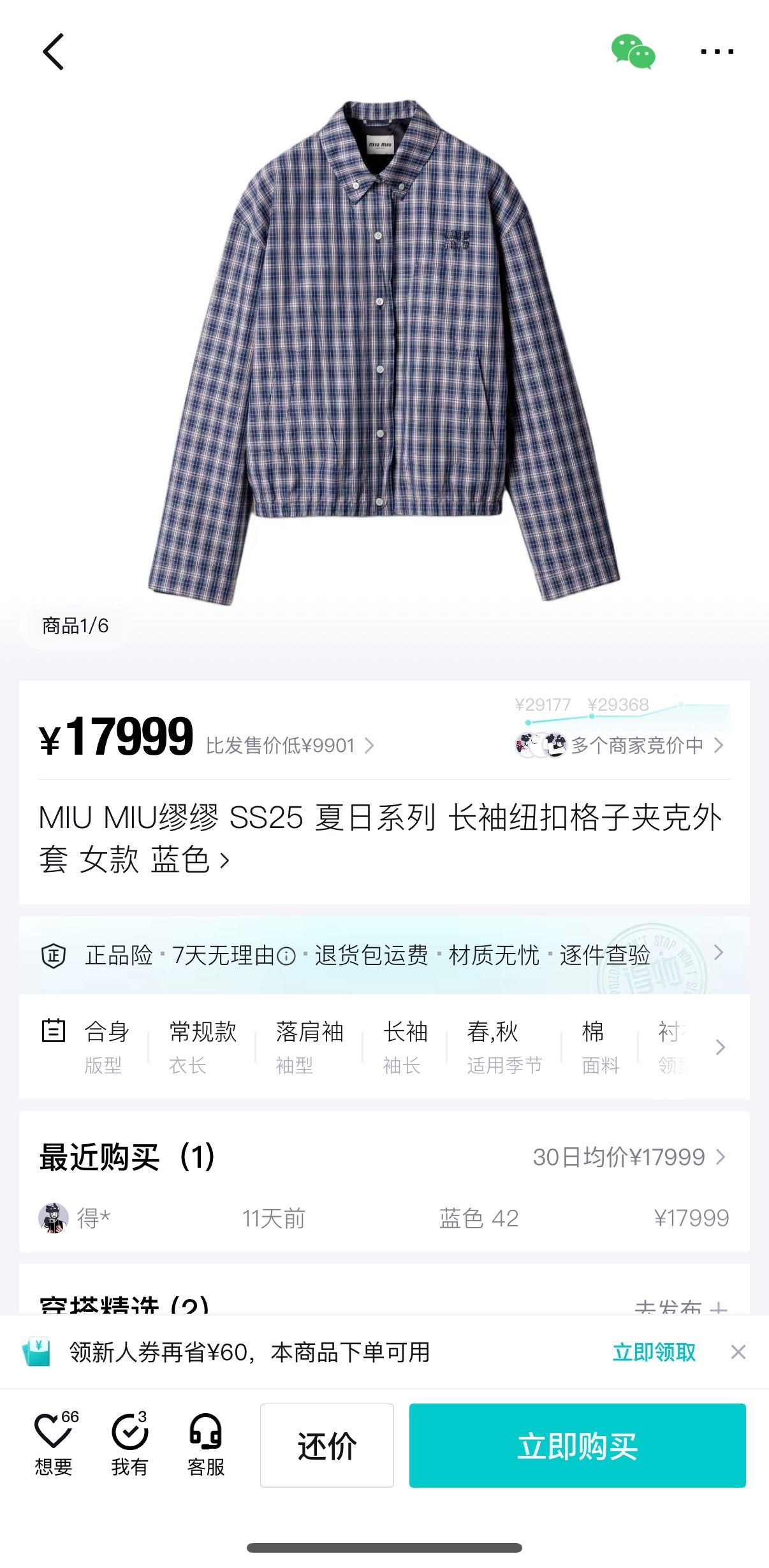Open the MIU MIU product title details
Image resolution: width=769 pixels, height=1568 pixels.
click(380, 838)
